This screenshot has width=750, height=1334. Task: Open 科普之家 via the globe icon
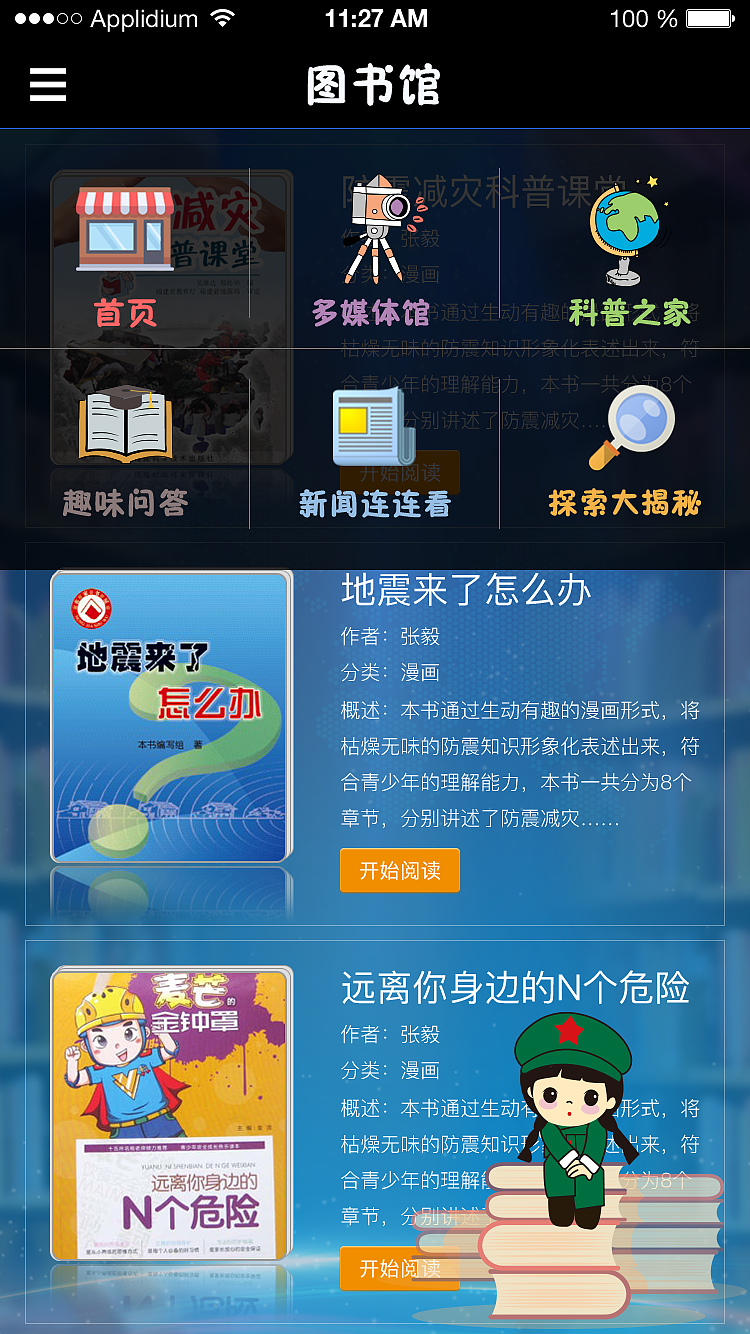pyautogui.click(x=624, y=230)
